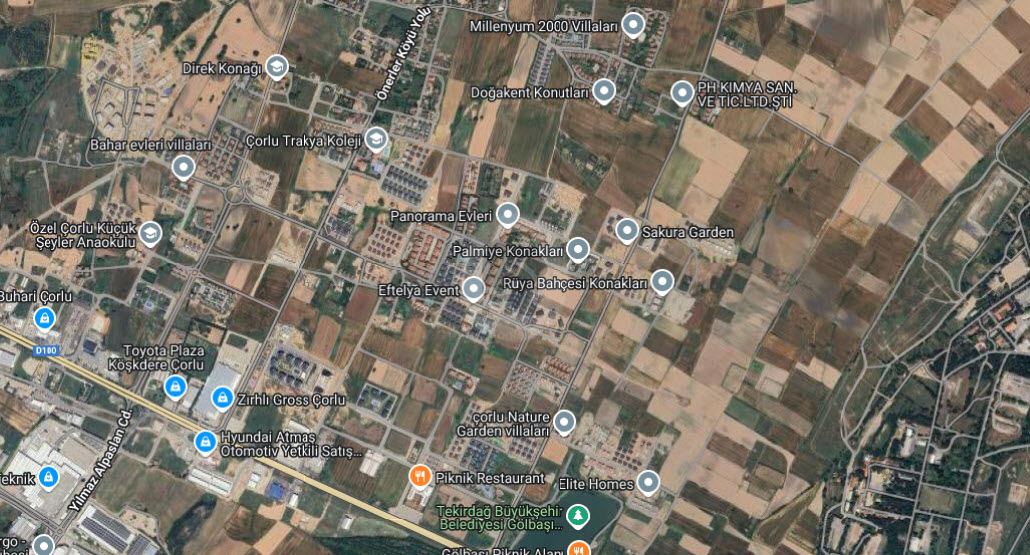The width and height of the screenshot is (1030, 555).
Task: Tap the Zırhlı Gross Çorlu shopping pin
Action: [x=220, y=399]
